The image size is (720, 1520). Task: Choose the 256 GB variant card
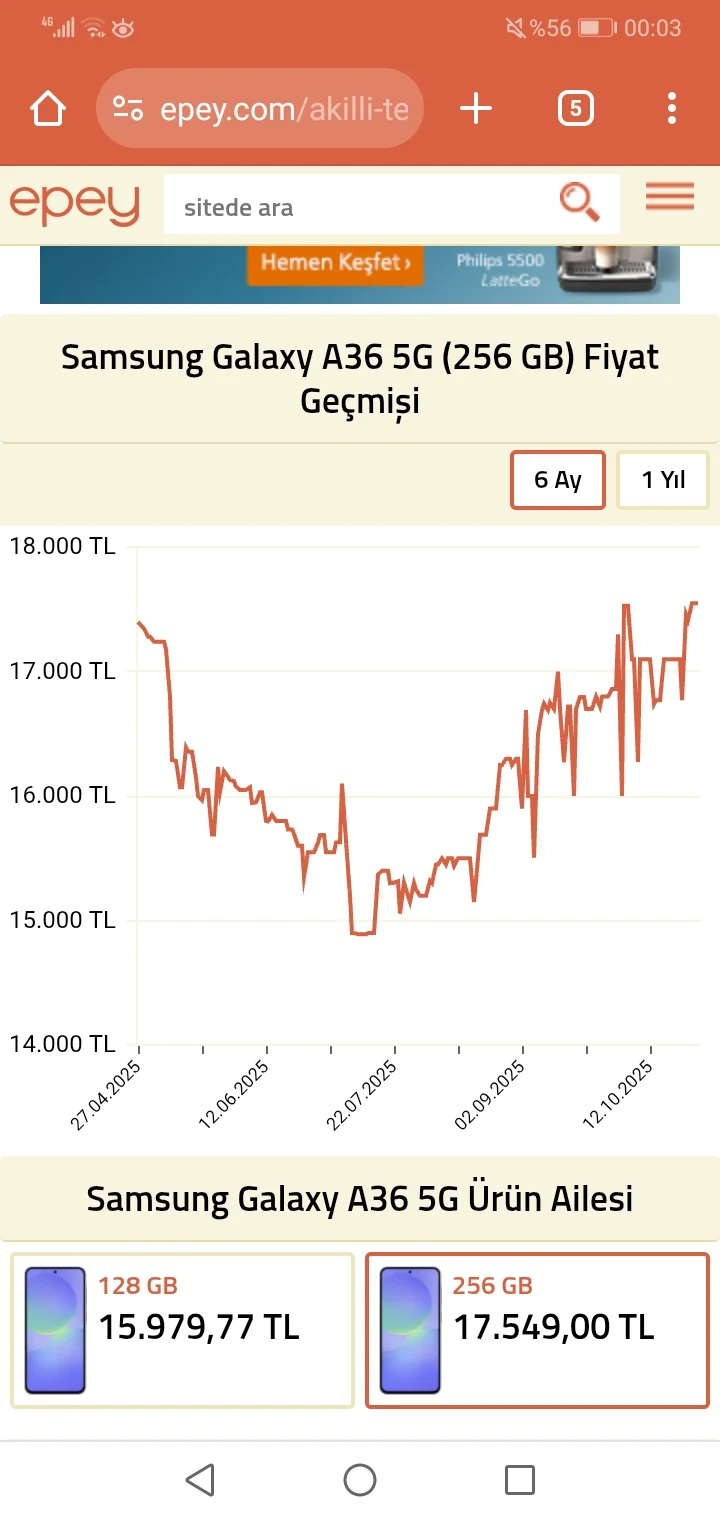(537, 1330)
